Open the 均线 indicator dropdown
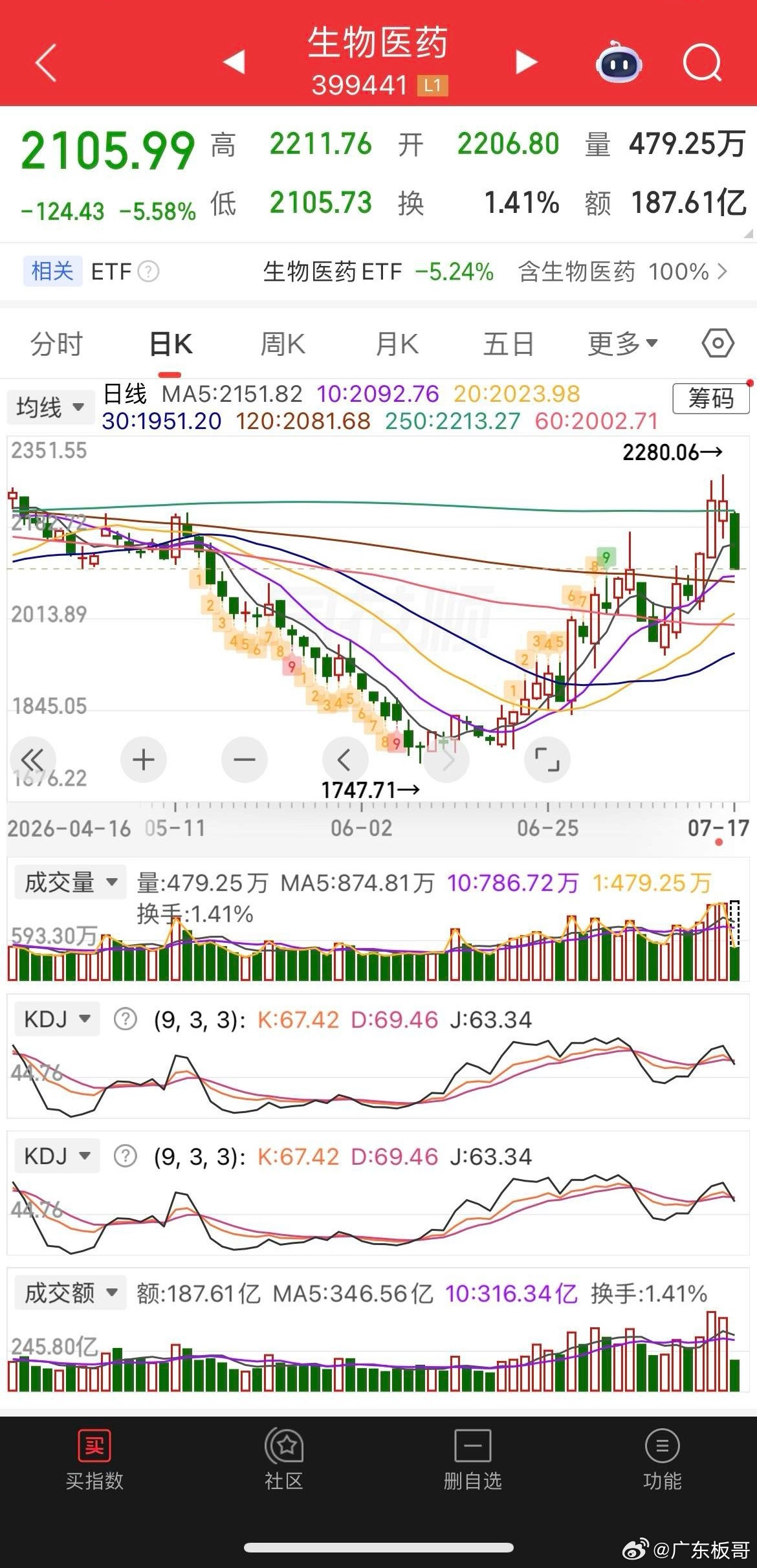Image resolution: width=757 pixels, height=1568 pixels. tap(50, 407)
